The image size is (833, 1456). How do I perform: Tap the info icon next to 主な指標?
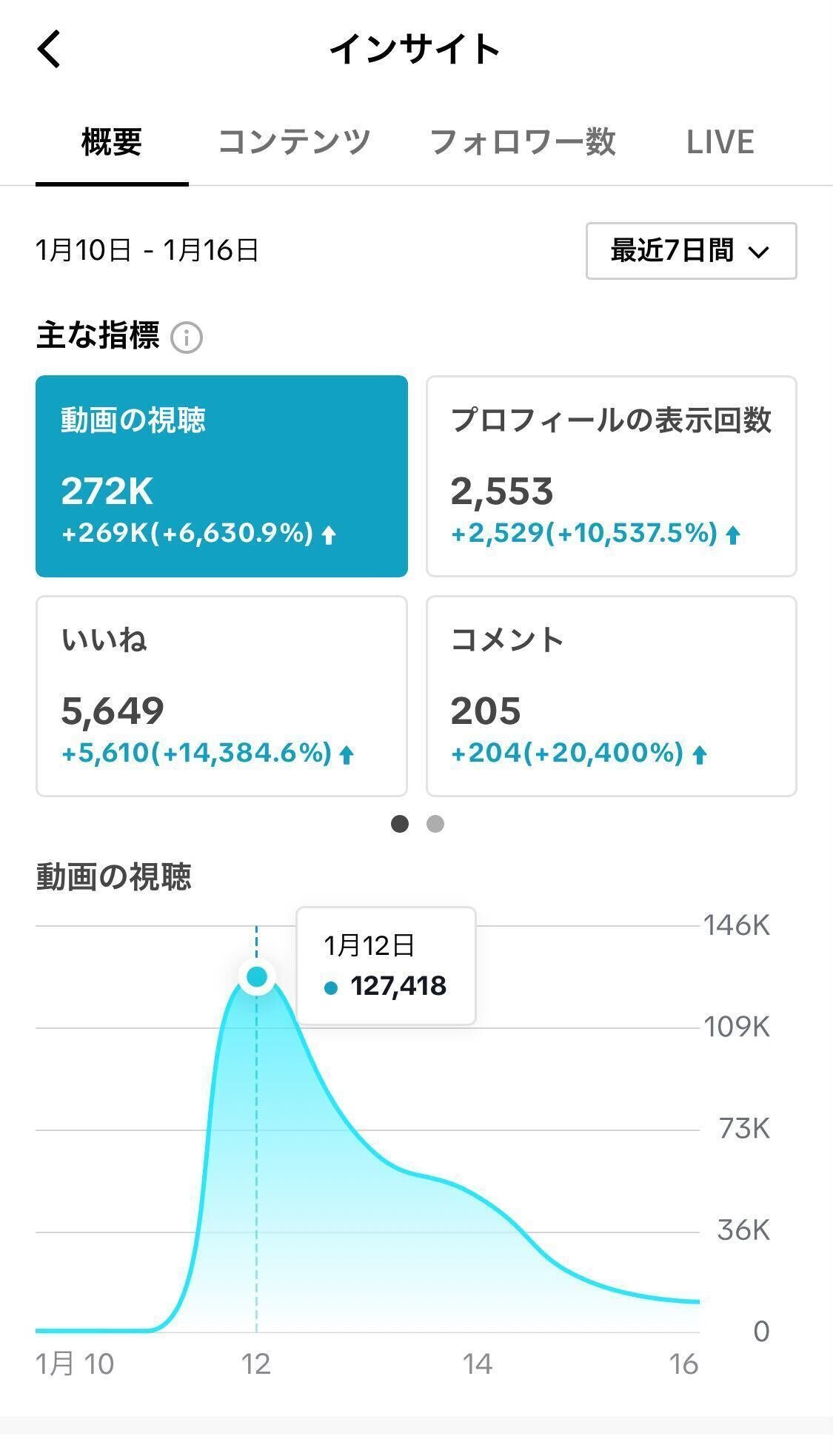click(x=187, y=338)
